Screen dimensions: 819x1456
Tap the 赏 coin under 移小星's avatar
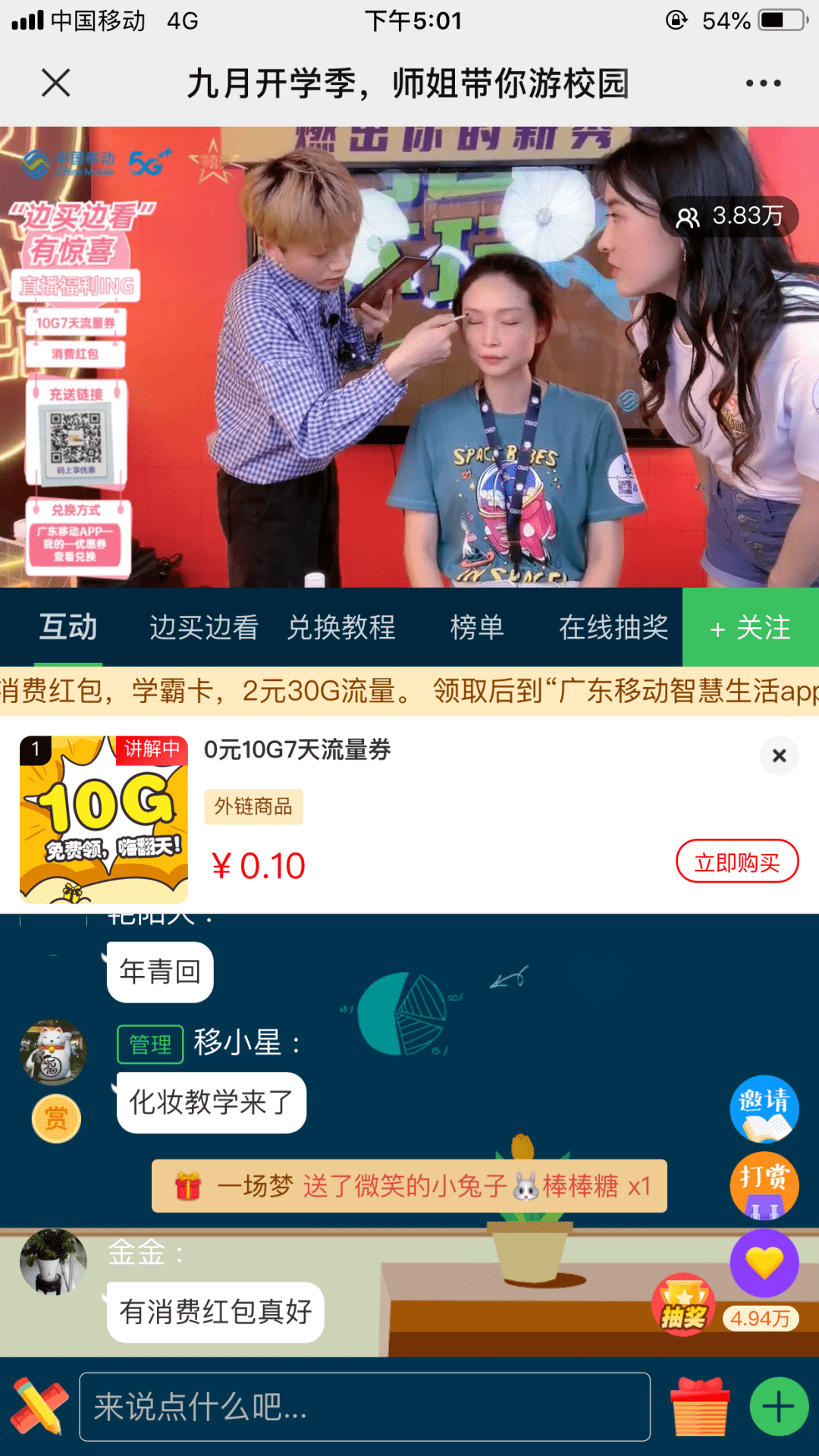point(56,1119)
